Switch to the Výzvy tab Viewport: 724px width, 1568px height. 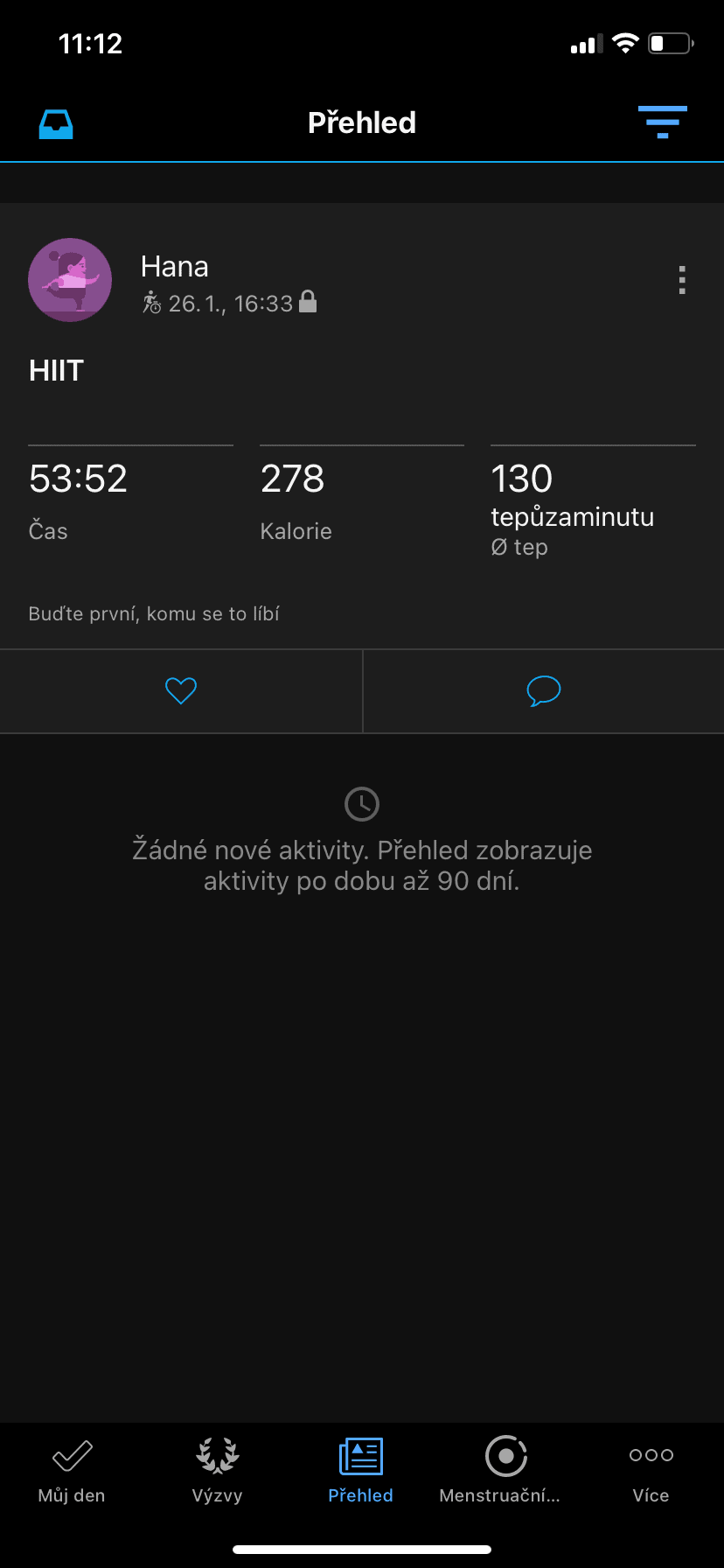[x=217, y=1472]
